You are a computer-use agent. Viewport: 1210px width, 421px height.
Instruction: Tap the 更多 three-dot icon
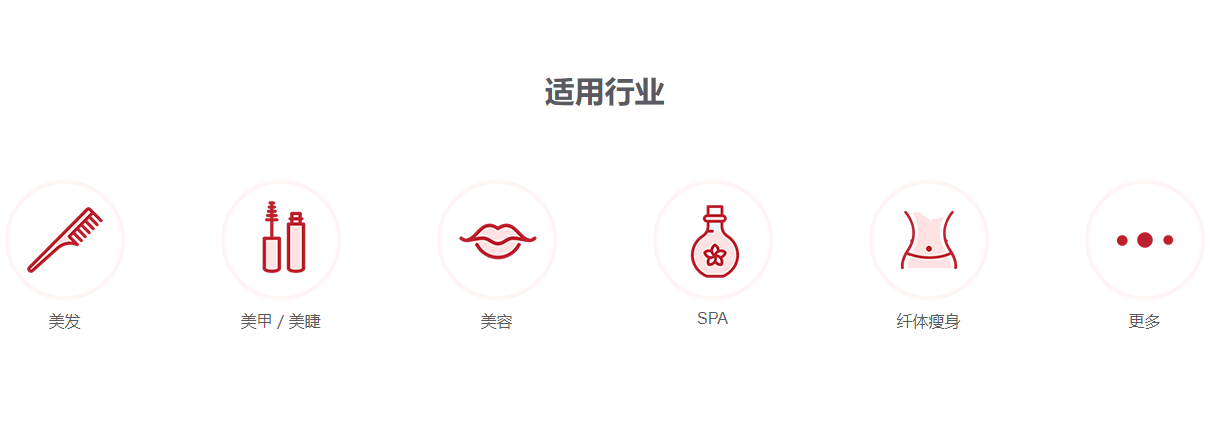(1145, 240)
